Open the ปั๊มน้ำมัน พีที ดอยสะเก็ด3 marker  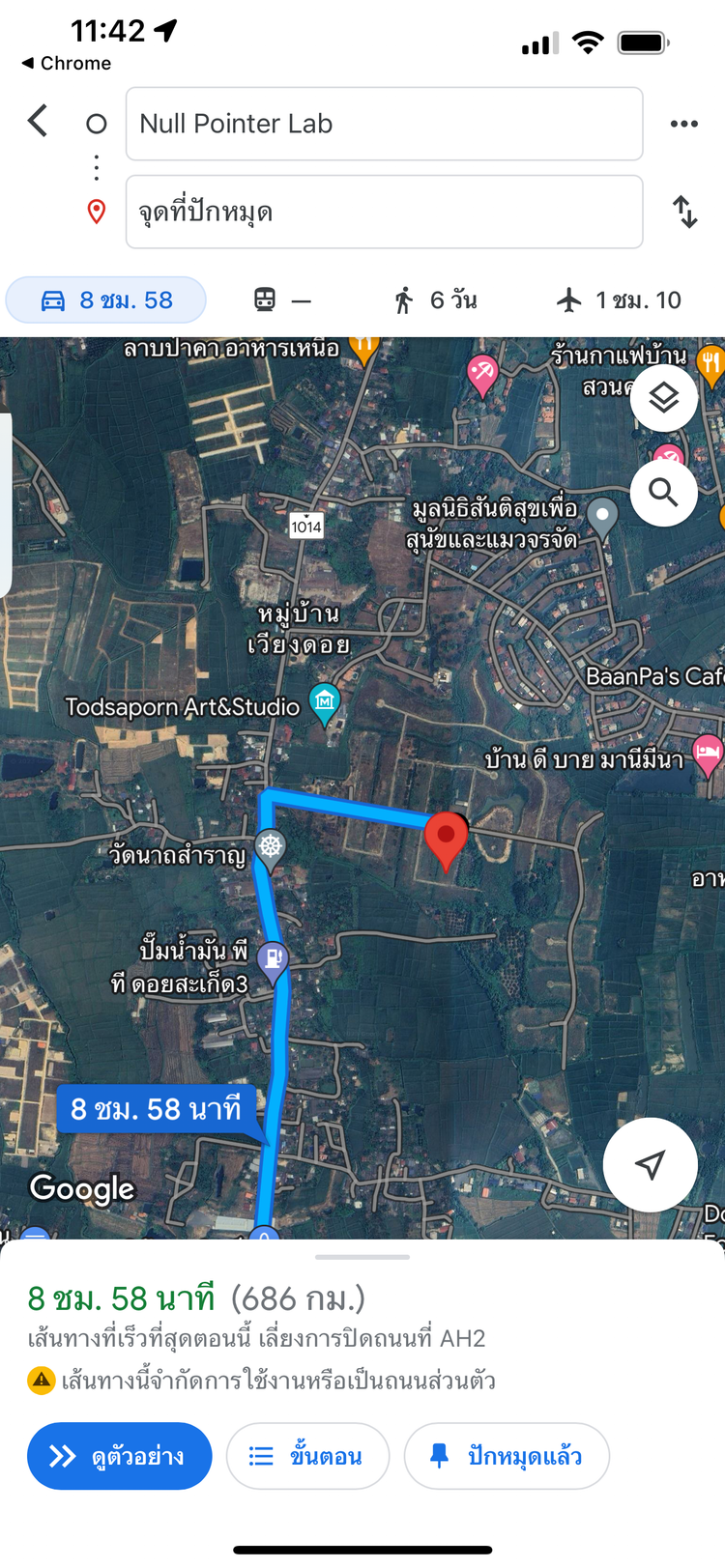275,959
